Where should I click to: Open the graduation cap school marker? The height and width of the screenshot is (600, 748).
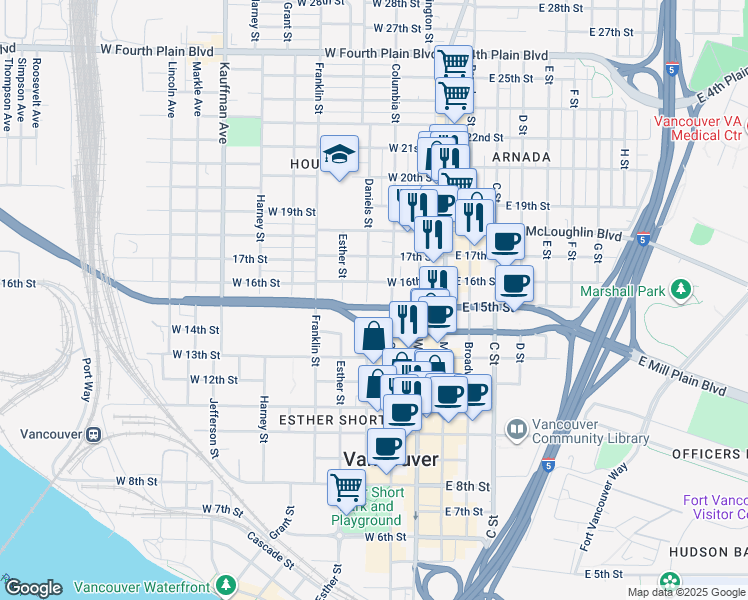point(339,155)
